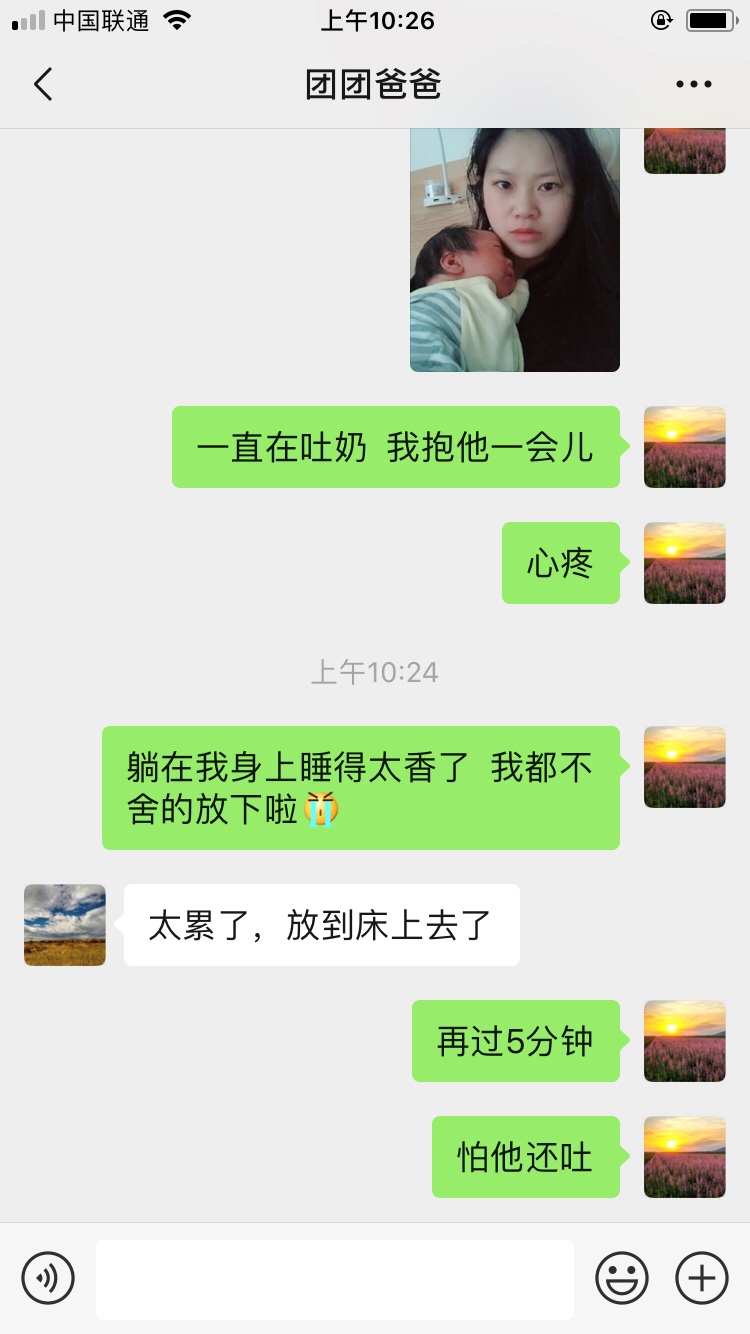Switch to voice message input
The width and height of the screenshot is (750, 1334).
tap(48, 1278)
